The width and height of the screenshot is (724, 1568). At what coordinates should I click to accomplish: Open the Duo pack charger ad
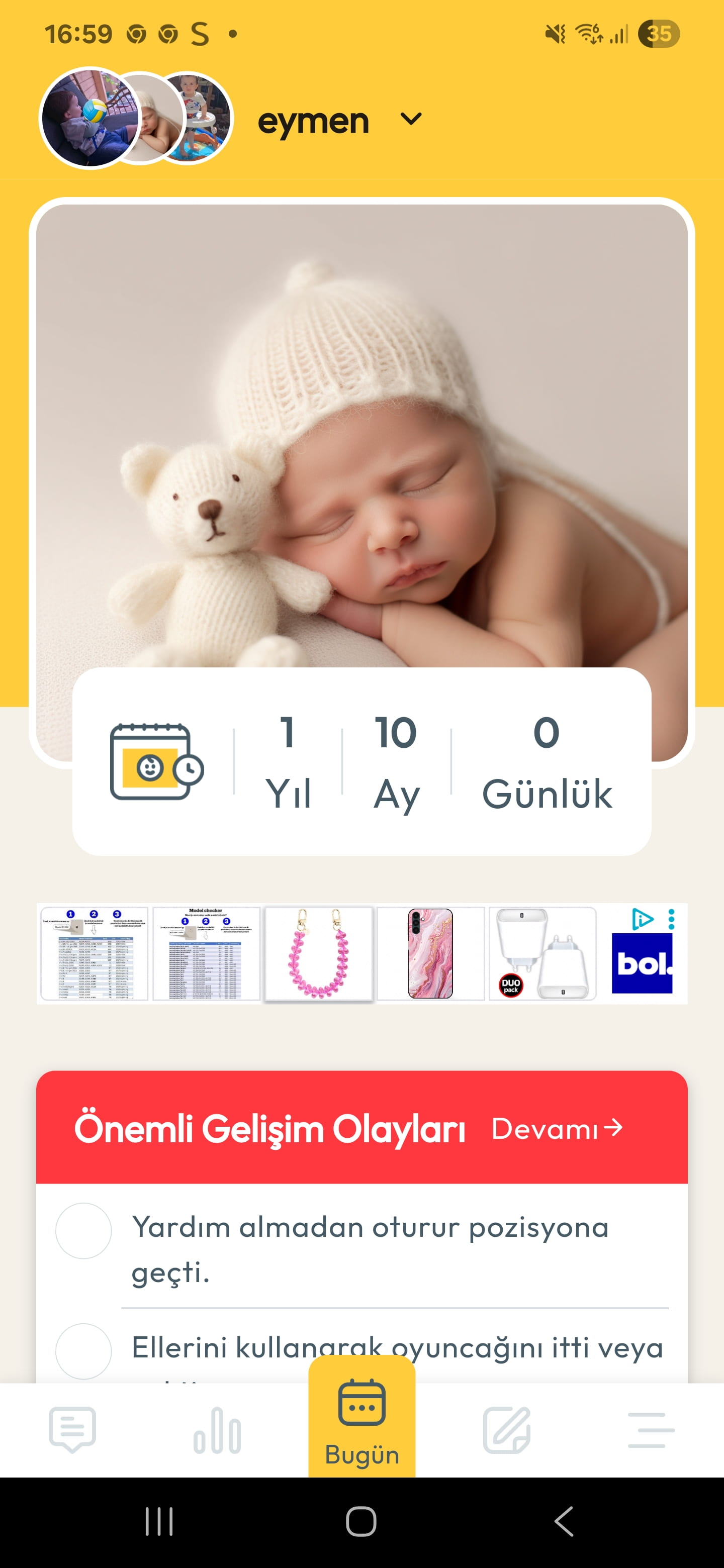[542, 953]
